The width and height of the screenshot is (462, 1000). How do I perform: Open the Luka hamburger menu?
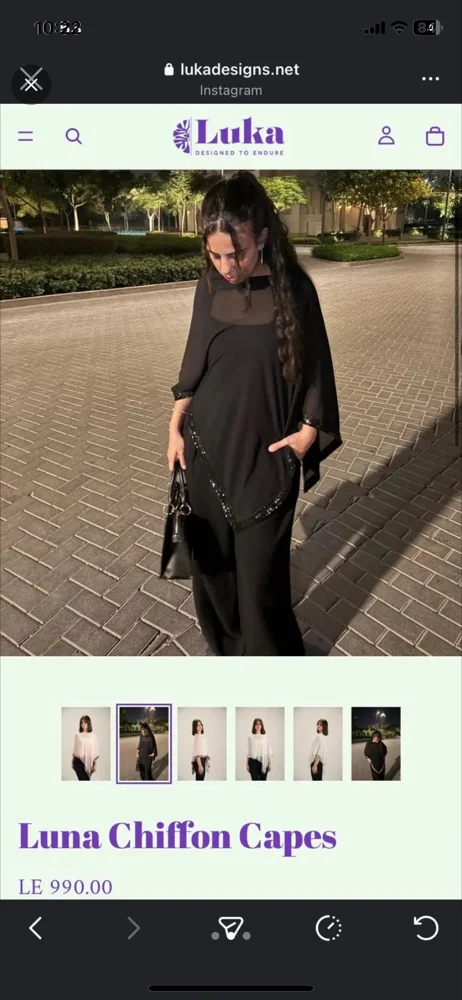click(26, 136)
